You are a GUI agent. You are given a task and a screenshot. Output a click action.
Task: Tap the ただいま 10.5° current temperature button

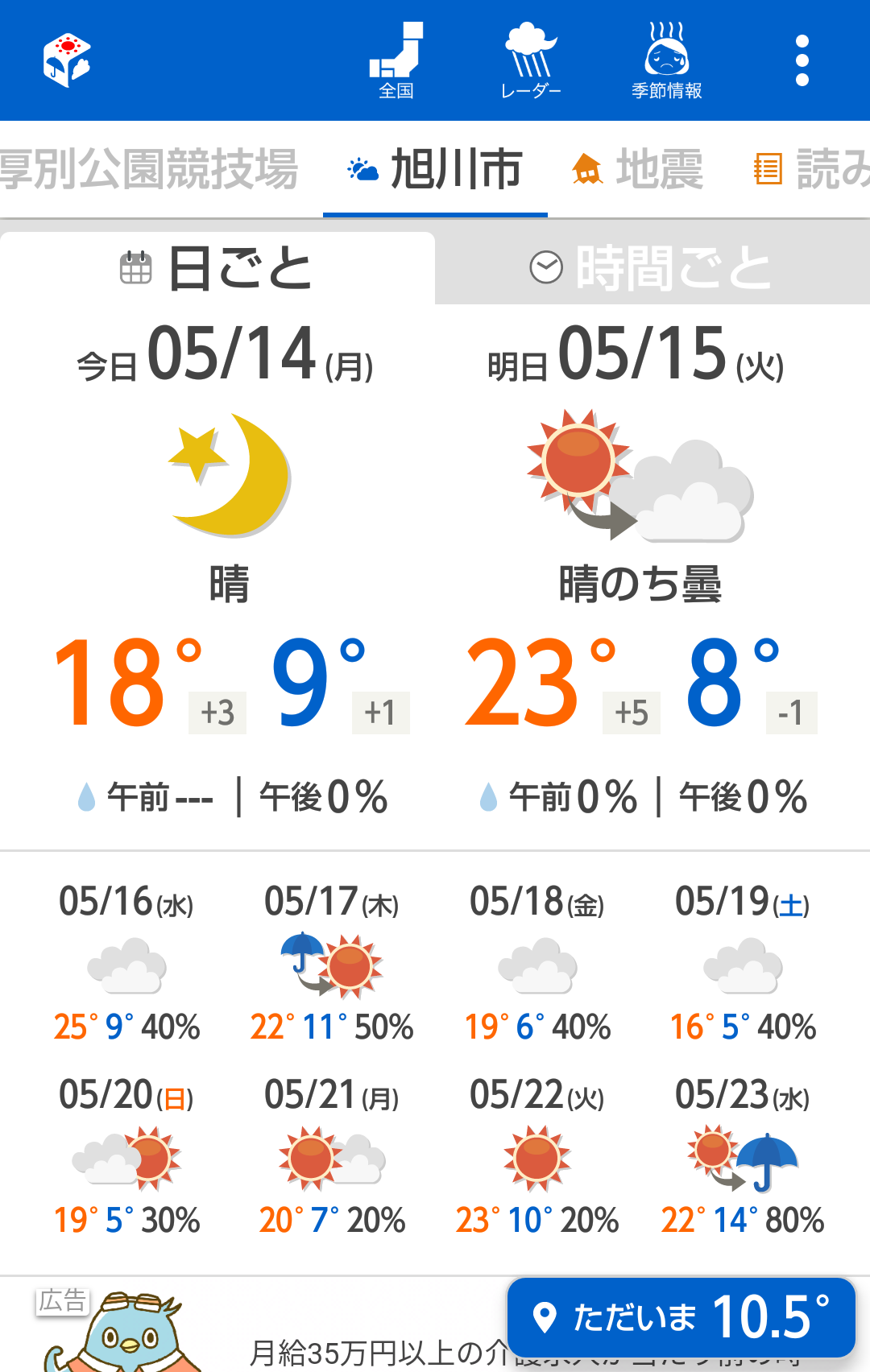pyautogui.click(x=681, y=1317)
